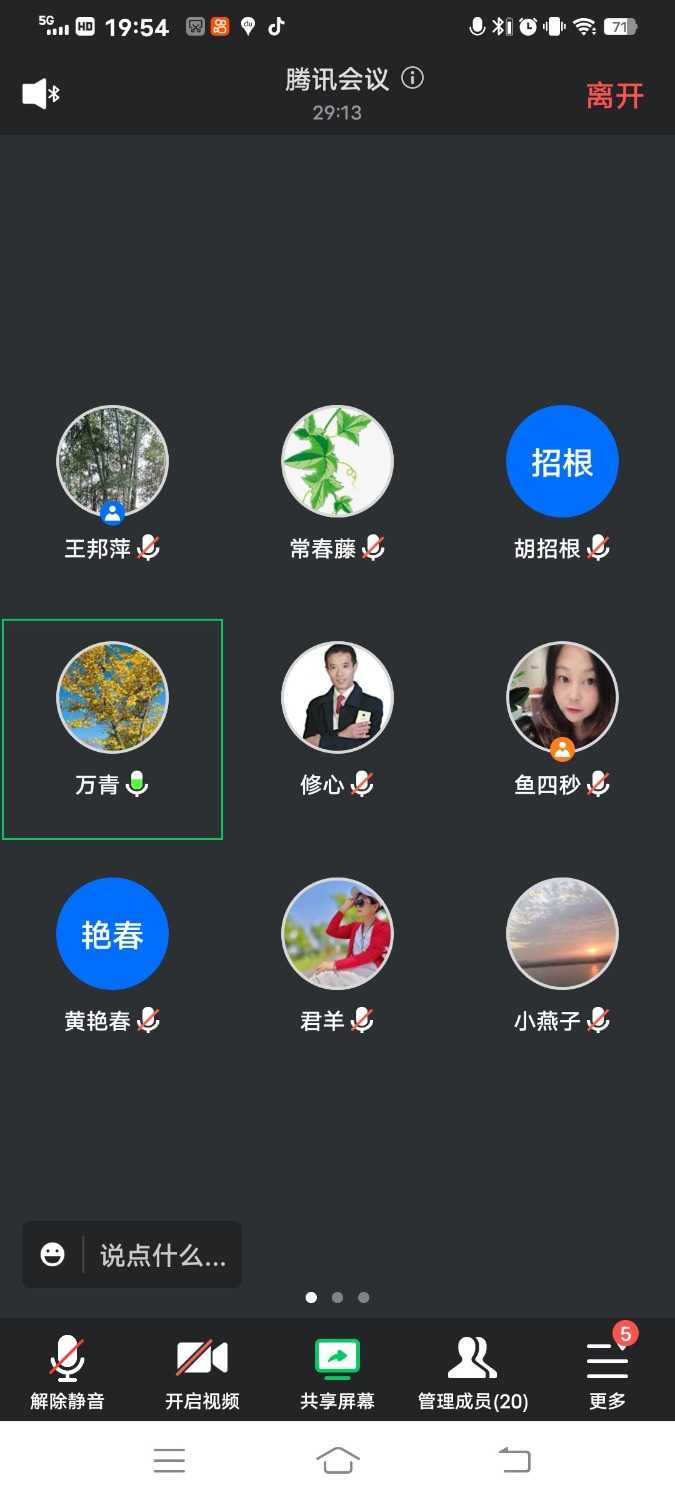Tap the 说点什么 chat input
Screen dimensions: 675x1500
point(162,1255)
